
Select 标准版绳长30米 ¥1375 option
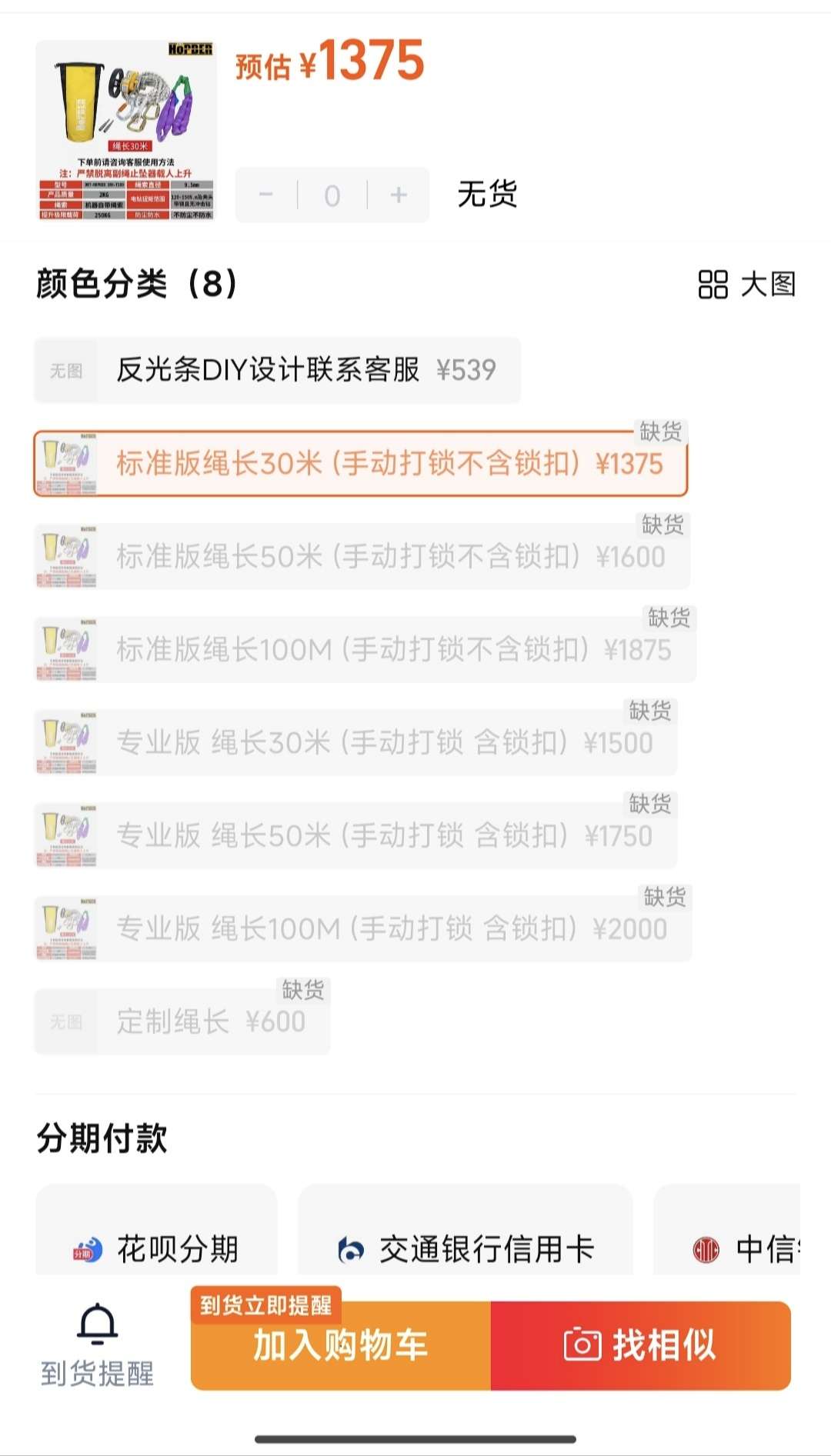pos(360,464)
